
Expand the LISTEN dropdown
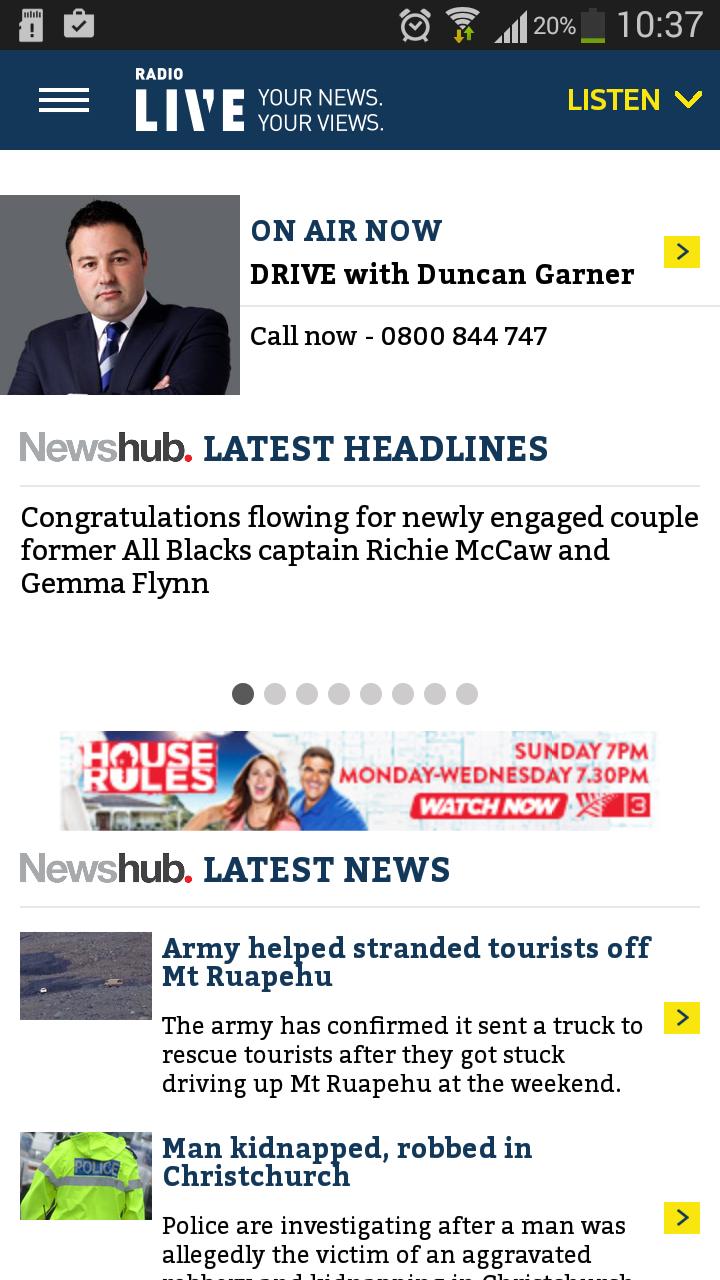(634, 100)
